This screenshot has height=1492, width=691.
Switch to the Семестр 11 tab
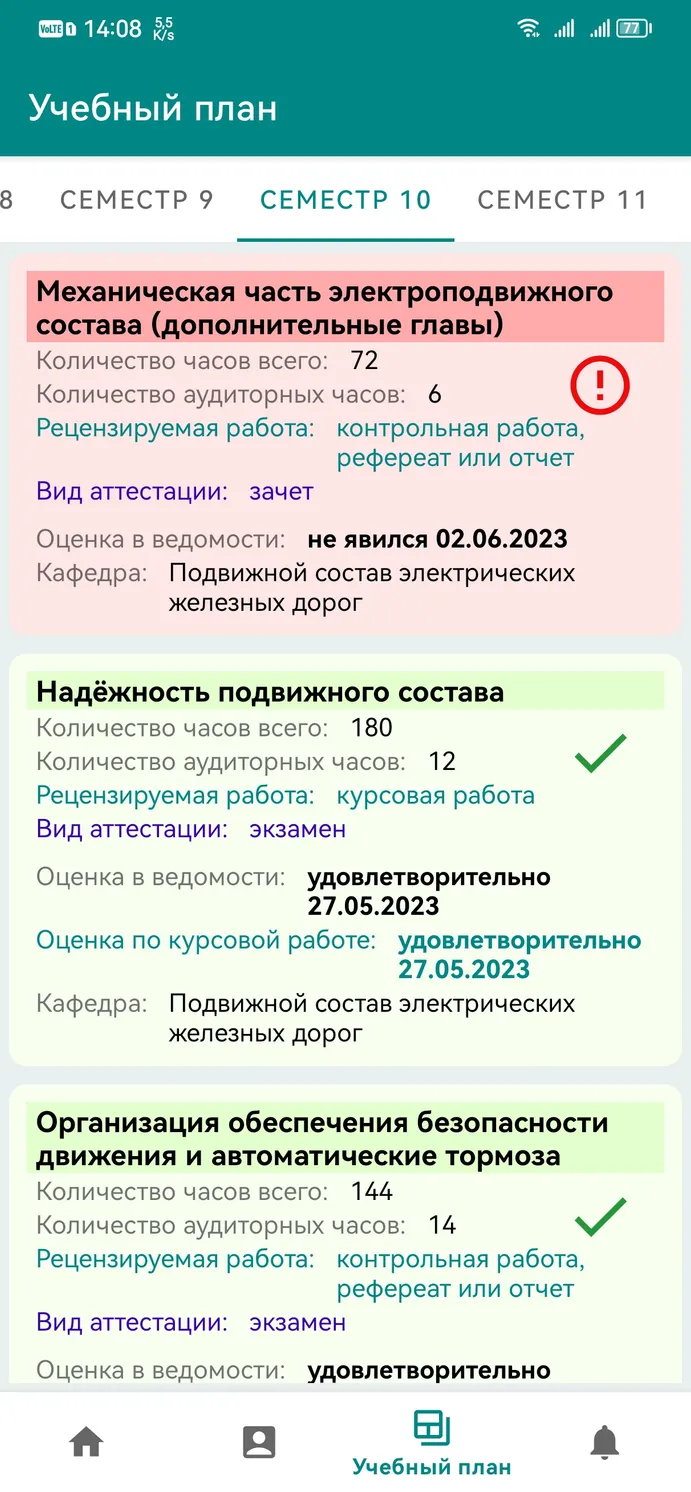click(x=563, y=199)
